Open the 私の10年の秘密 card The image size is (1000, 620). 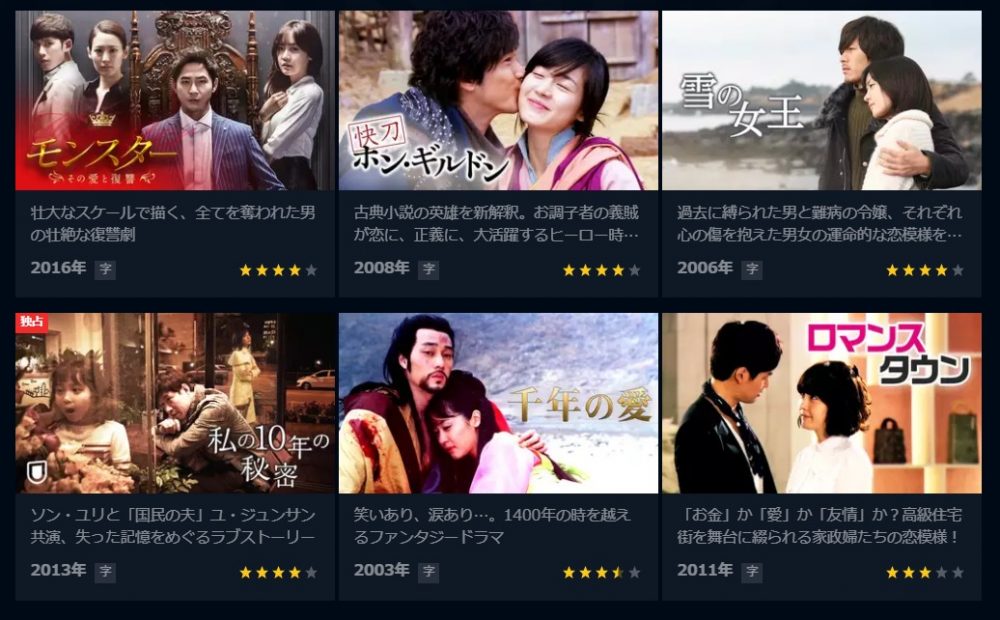pyautogui.click(x=175, y=404)
